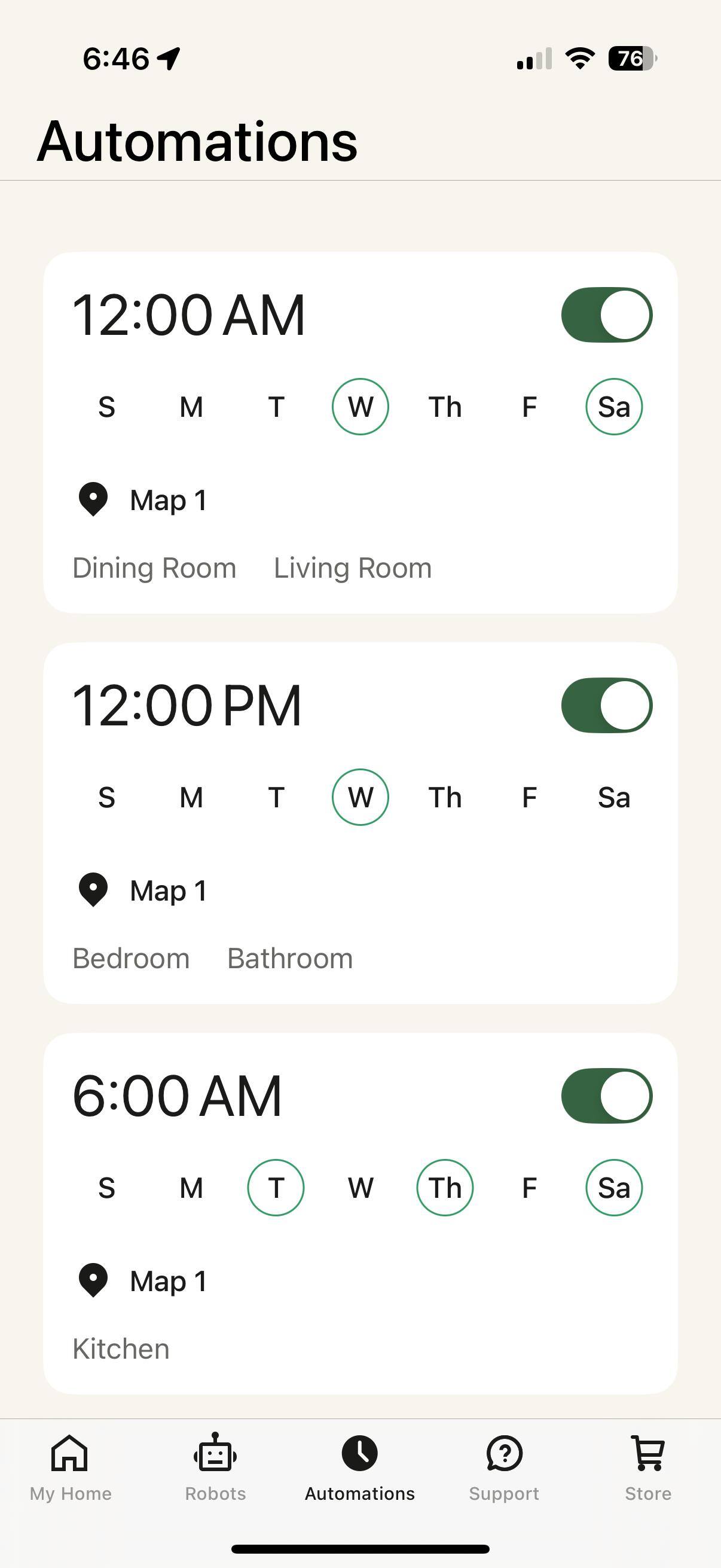Viewport: 721px width, 1568px height.
Task: Go to the My Home tab
Action: tap(71, 1468)
